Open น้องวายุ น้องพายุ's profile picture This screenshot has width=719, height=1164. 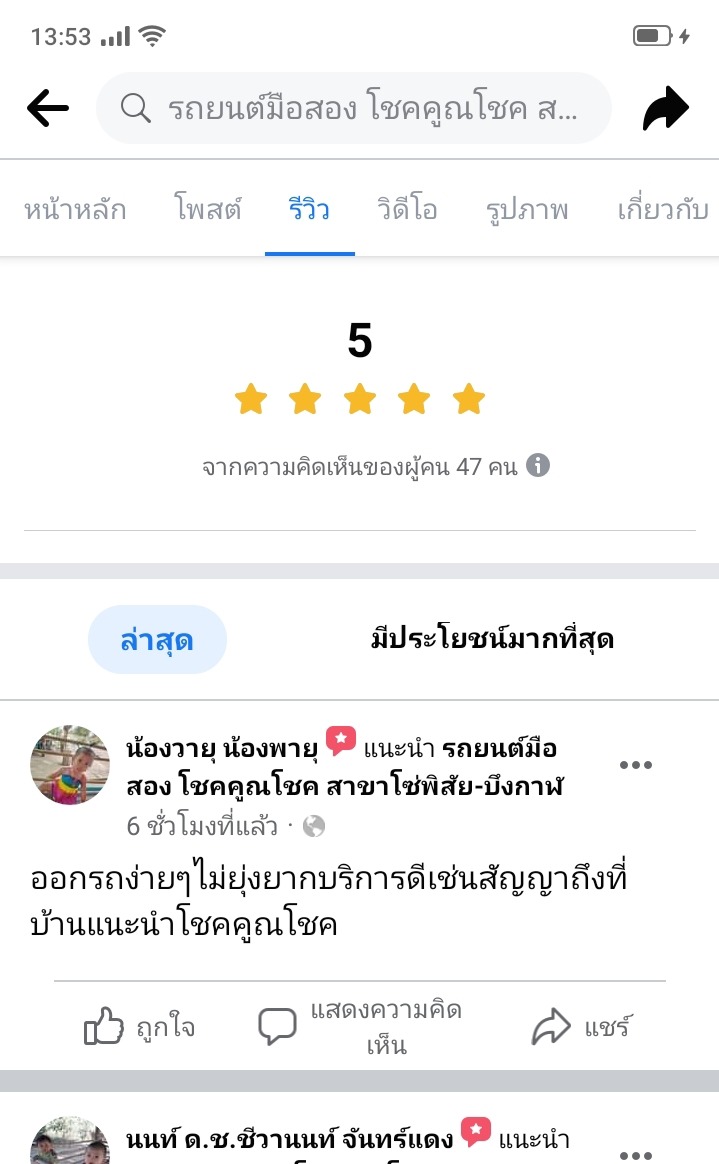tap(70, 765)
